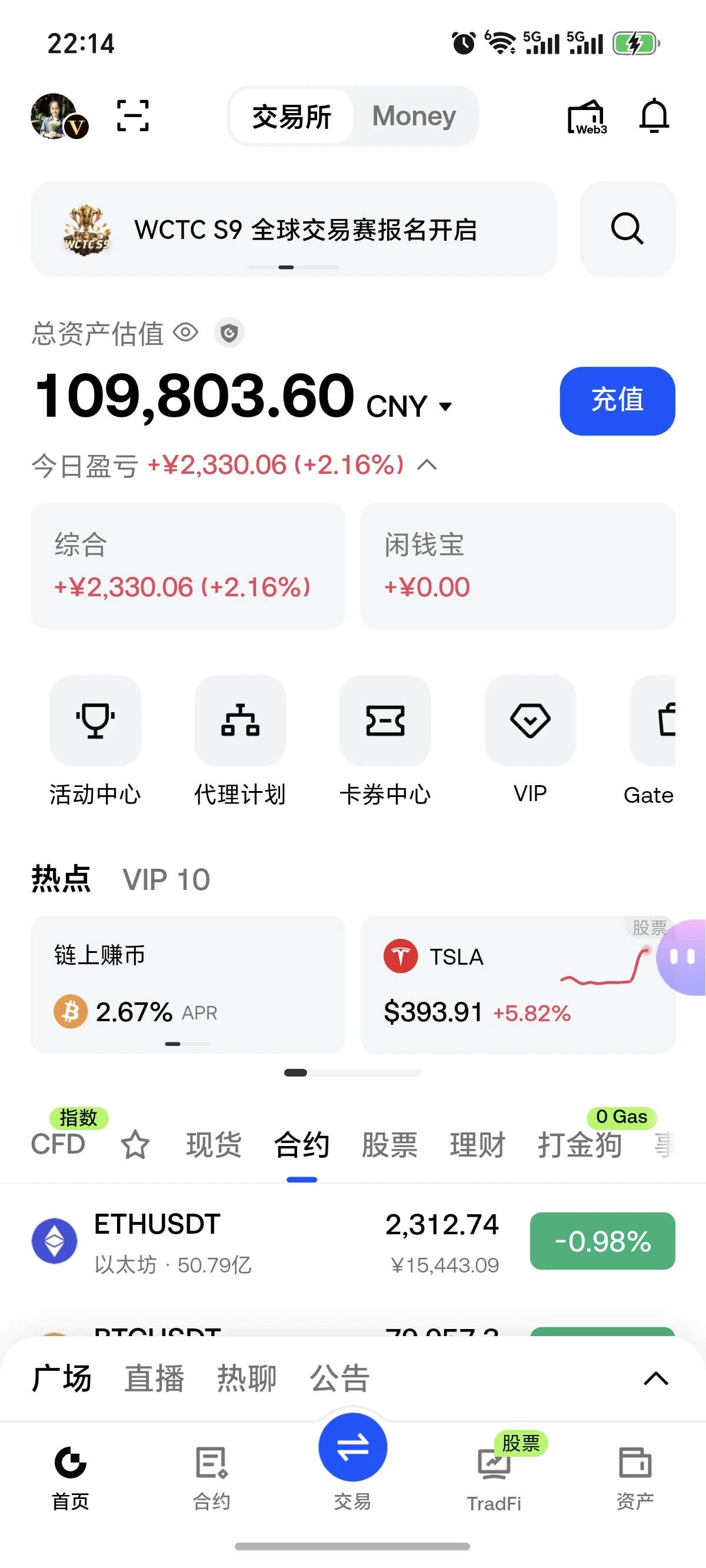This screenshot has height=1568, width=706.
Task: Go to the 资产 assets tab
Action: (x=635, y=1479)
